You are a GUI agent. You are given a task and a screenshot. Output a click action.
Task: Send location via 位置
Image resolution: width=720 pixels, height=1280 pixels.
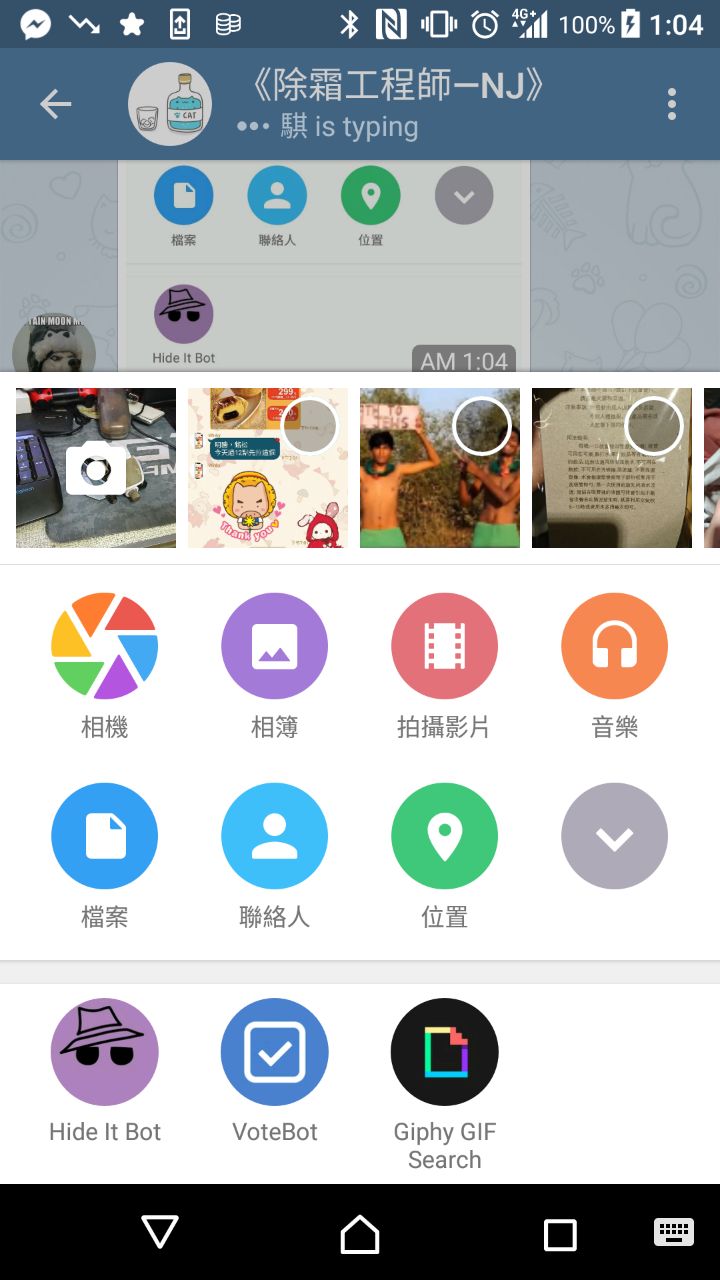[444, 836]
